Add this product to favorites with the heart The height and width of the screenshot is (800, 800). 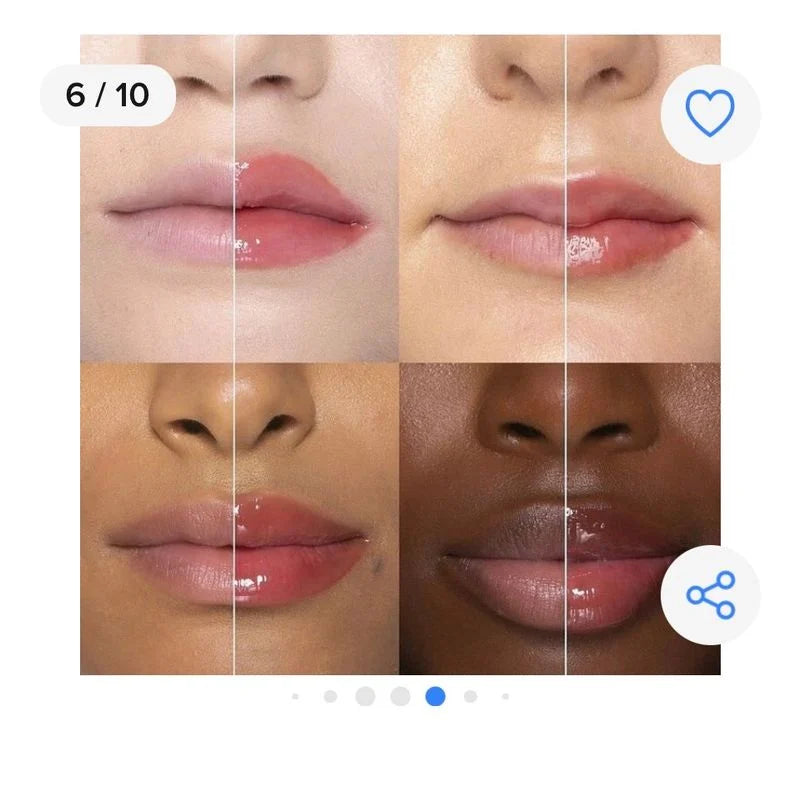710,114
